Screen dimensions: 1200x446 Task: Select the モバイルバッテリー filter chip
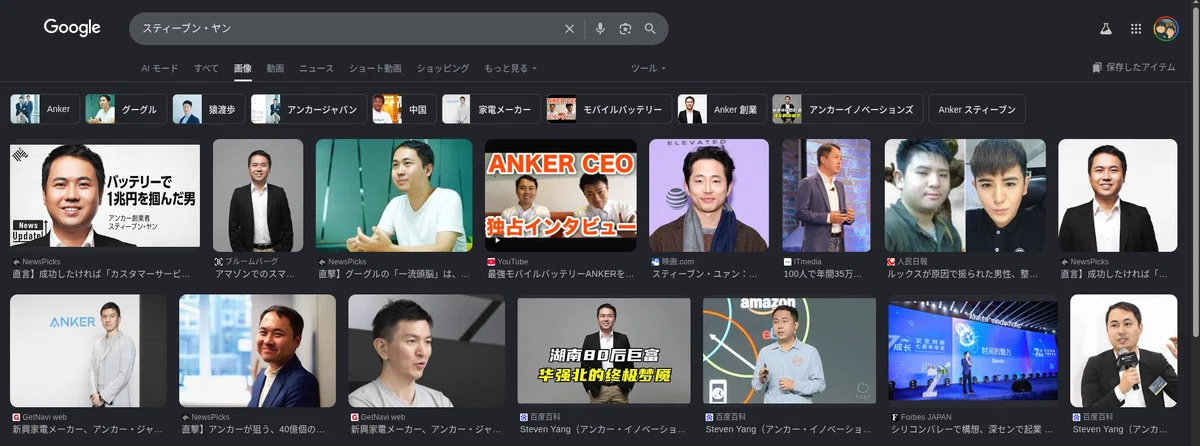[607, 109]
